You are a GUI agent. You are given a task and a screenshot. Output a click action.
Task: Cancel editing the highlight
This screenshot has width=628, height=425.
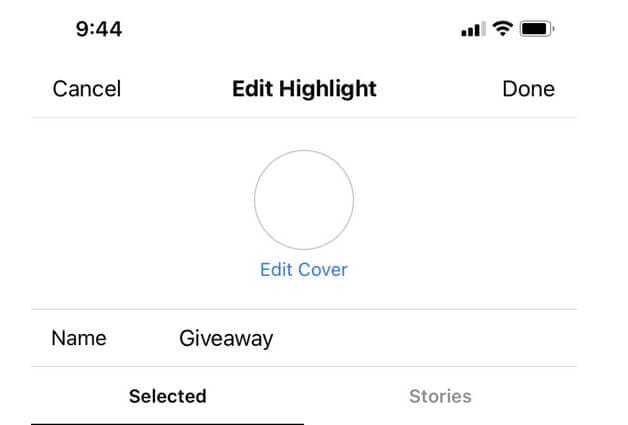pos(86,89)
